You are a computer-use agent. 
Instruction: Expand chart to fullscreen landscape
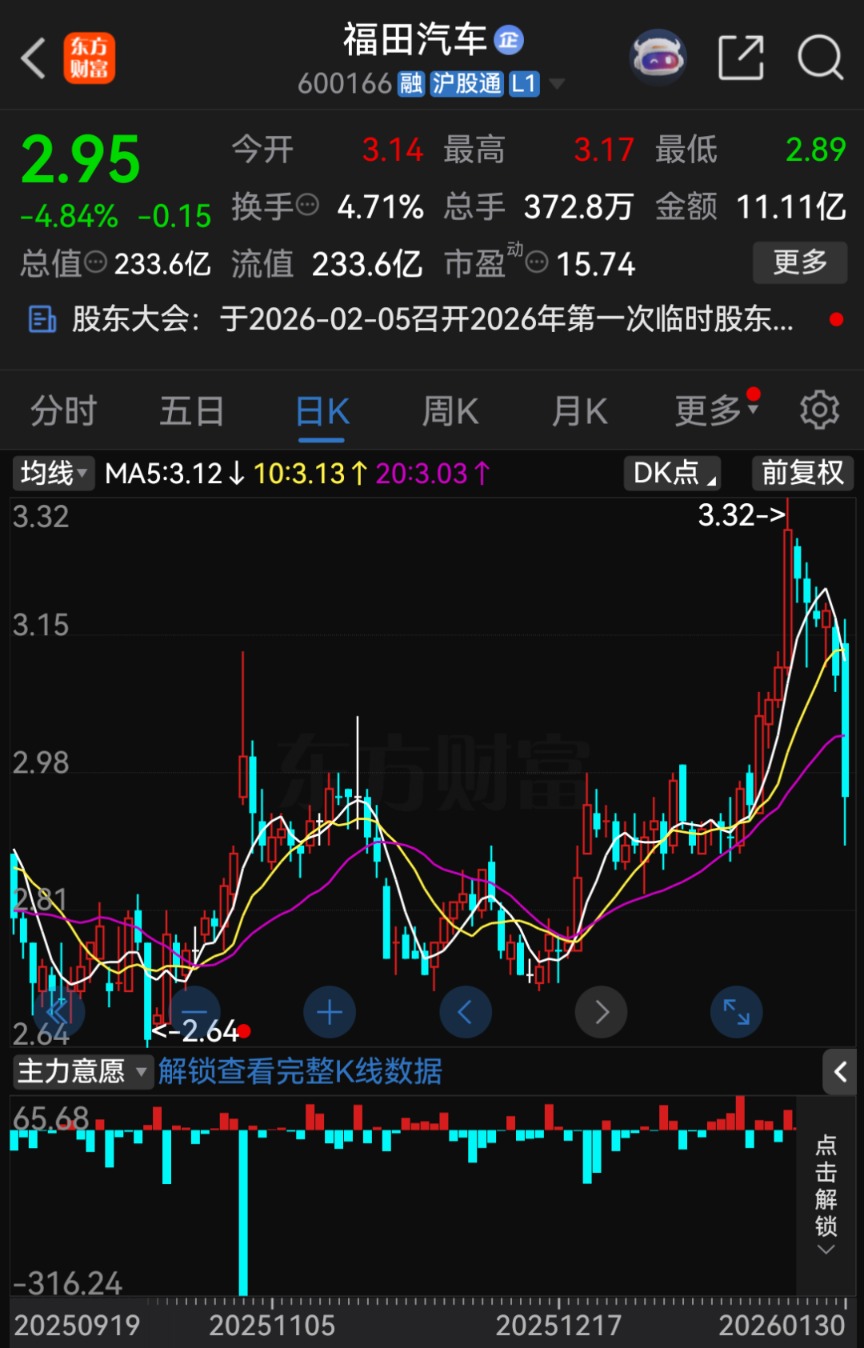pos(736,1013)
